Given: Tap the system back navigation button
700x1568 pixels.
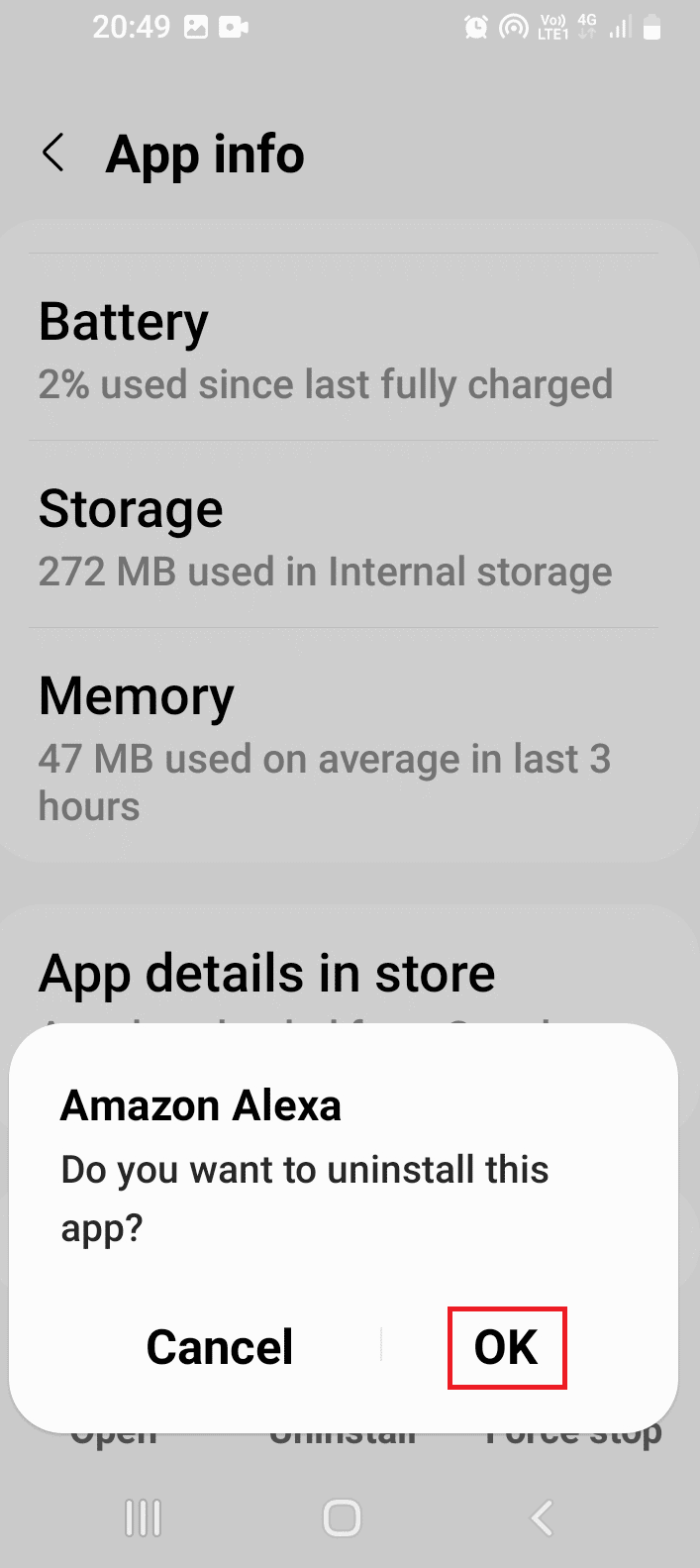Looking at the screenshot, I should click(542, 1517).
